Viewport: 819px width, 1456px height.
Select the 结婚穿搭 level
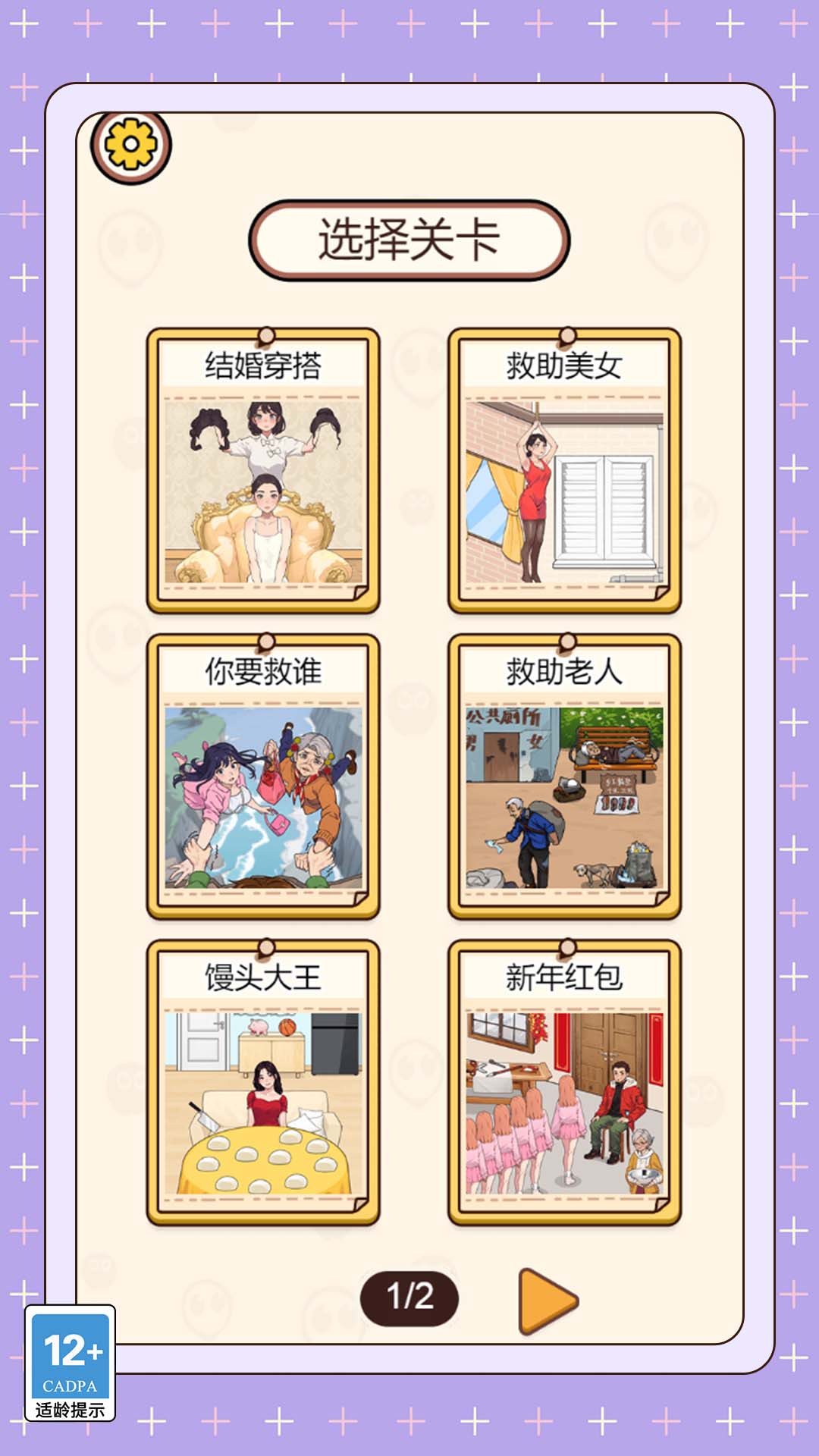(x=263, y=472)
